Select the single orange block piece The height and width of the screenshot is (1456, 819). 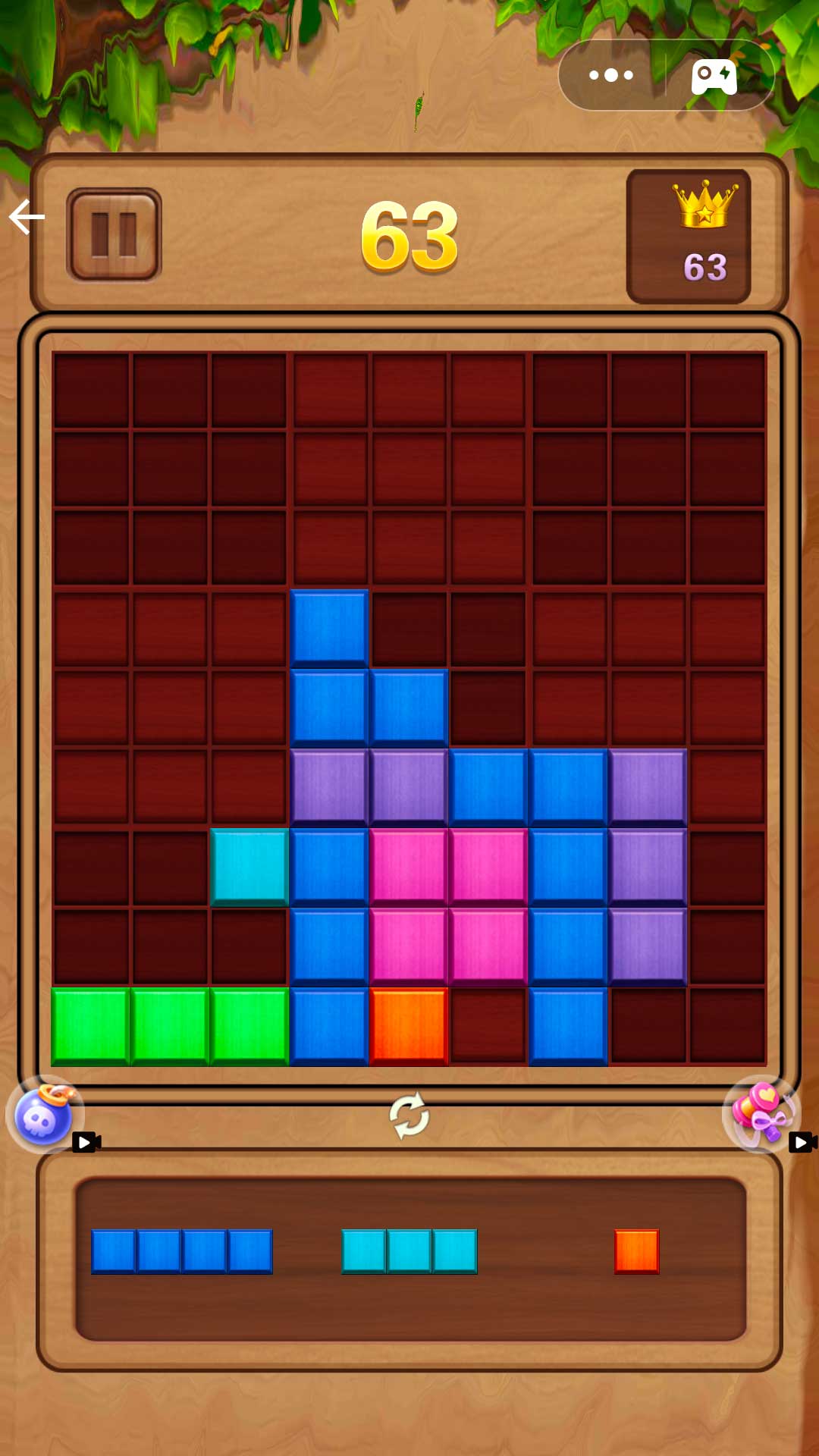pos(637,1251)
